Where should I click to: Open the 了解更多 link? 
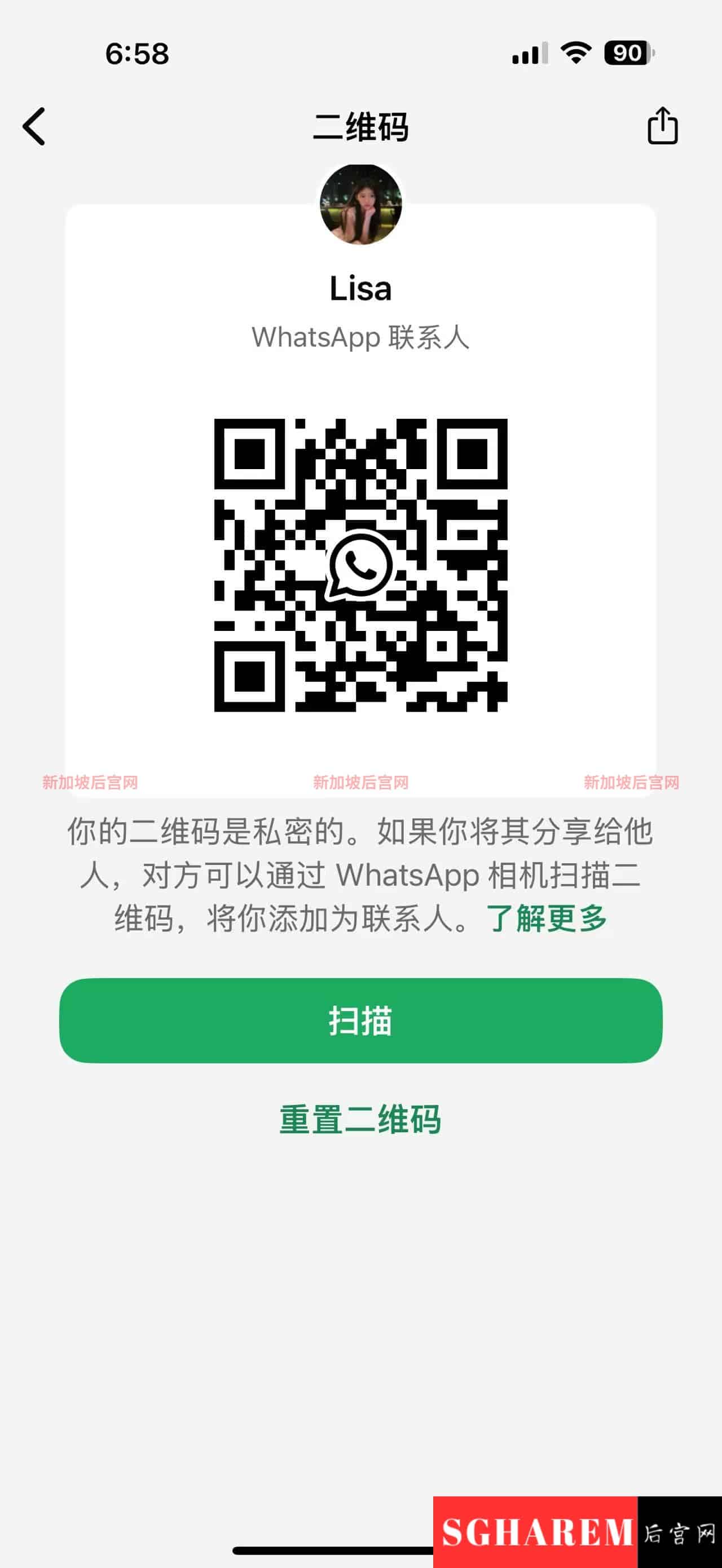[546, 918]
